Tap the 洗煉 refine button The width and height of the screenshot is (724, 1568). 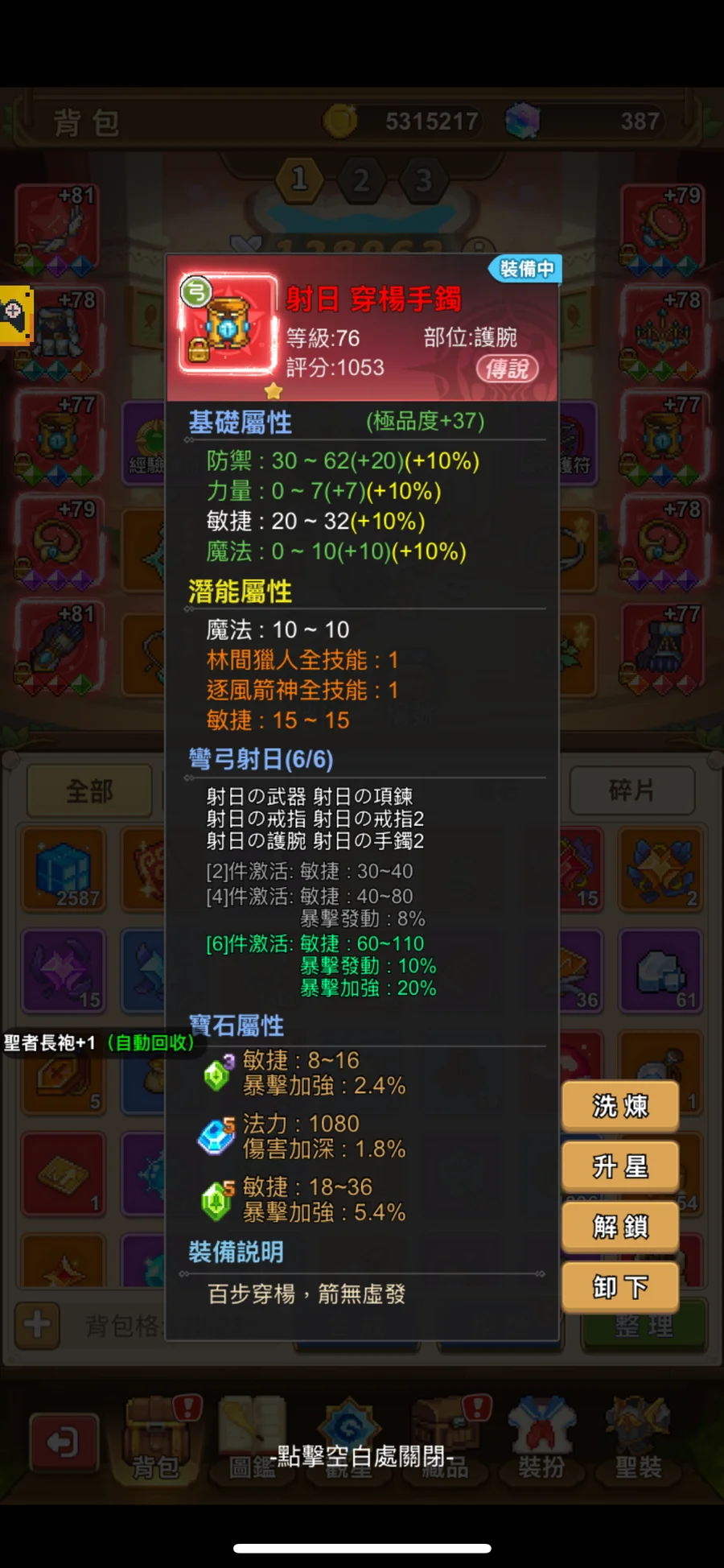point(620,1106)
